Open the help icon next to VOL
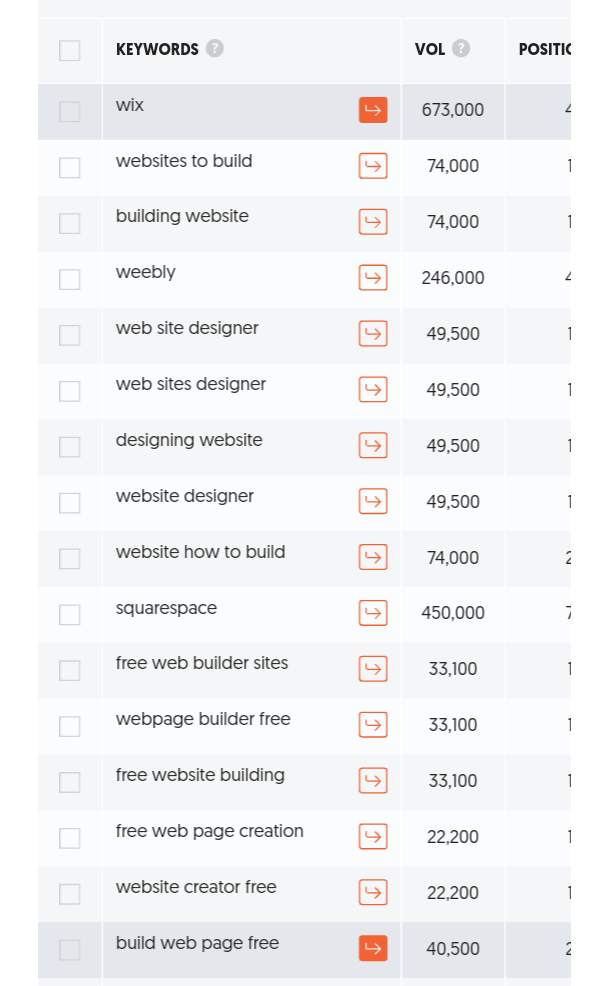The width and height of the screenshot is (616, 986). tap(461, 48)
